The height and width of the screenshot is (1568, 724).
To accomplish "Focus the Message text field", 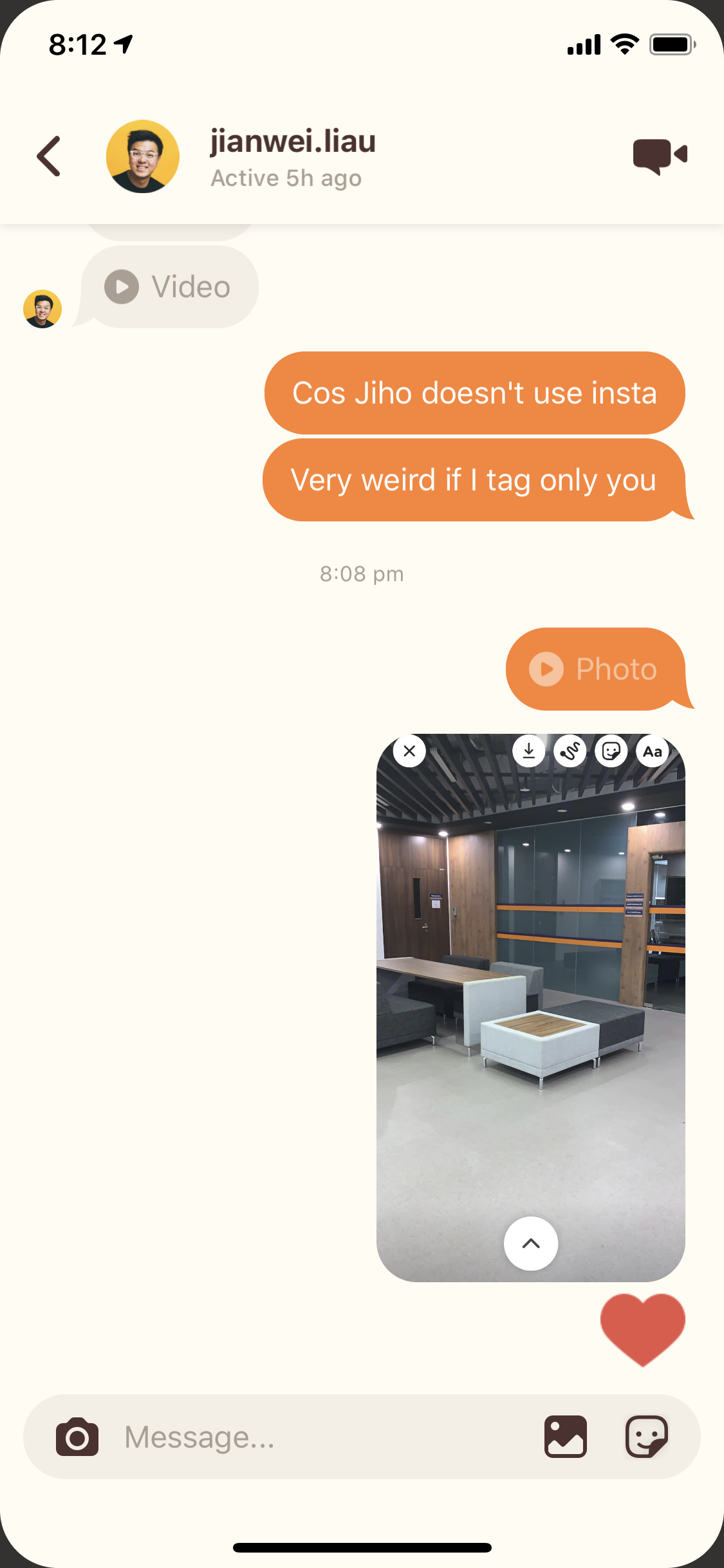I will [322, 1436].
